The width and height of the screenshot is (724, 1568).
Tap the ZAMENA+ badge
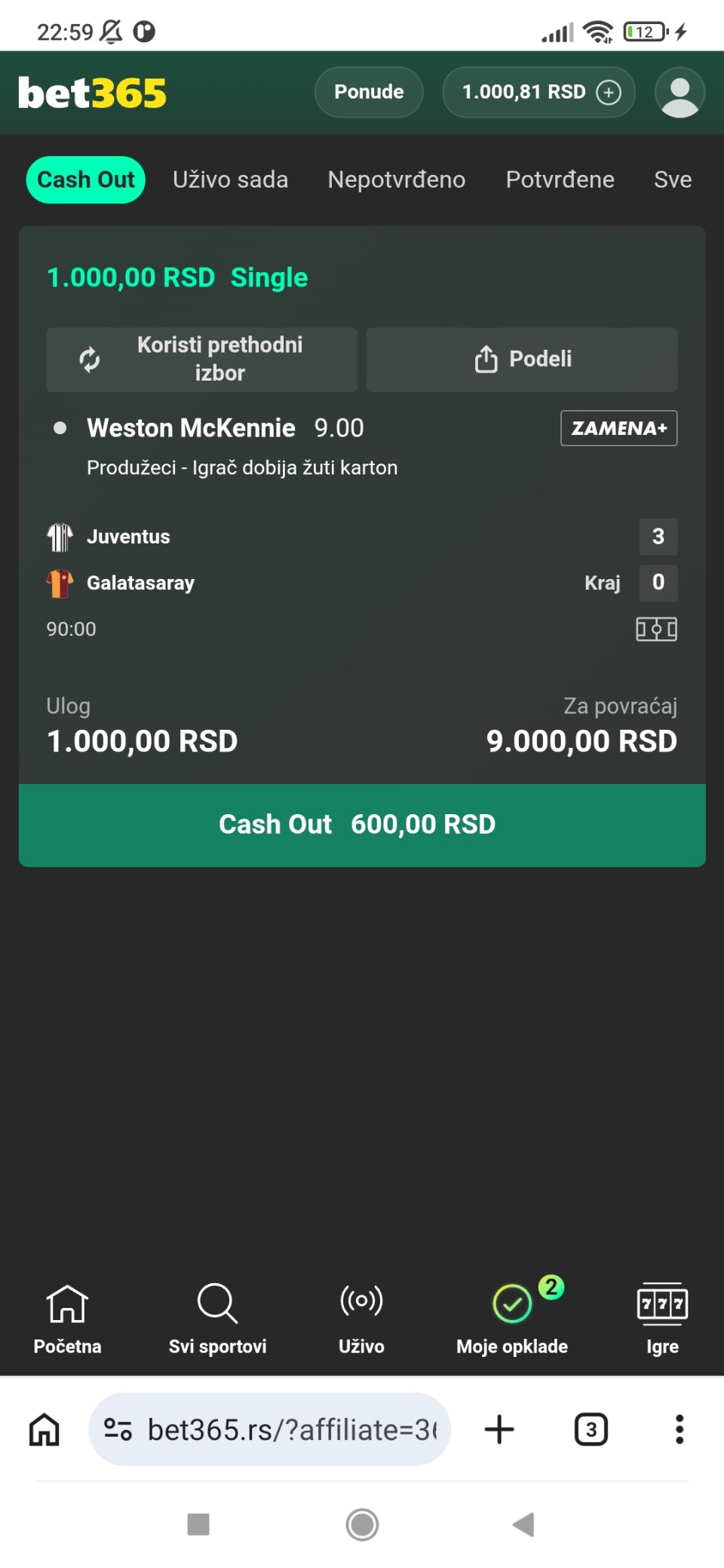point(618,428)
